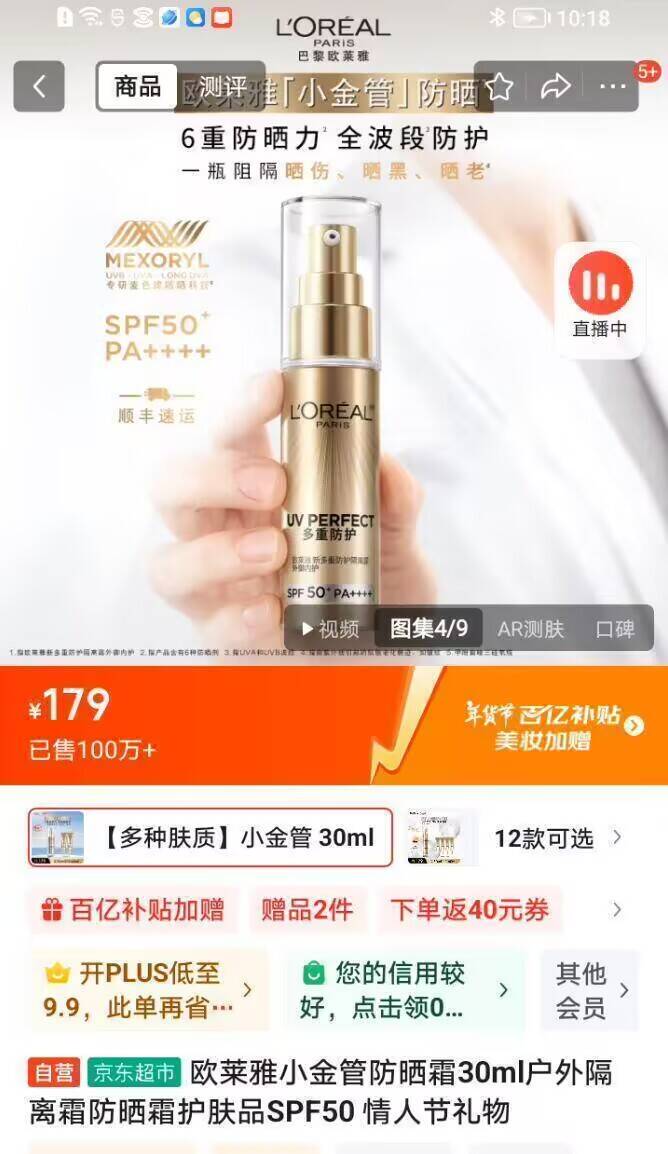Select the 【多种肤质】小金管 30ml option
This screenshot has height=1154, width=668.
coord(210,838)
